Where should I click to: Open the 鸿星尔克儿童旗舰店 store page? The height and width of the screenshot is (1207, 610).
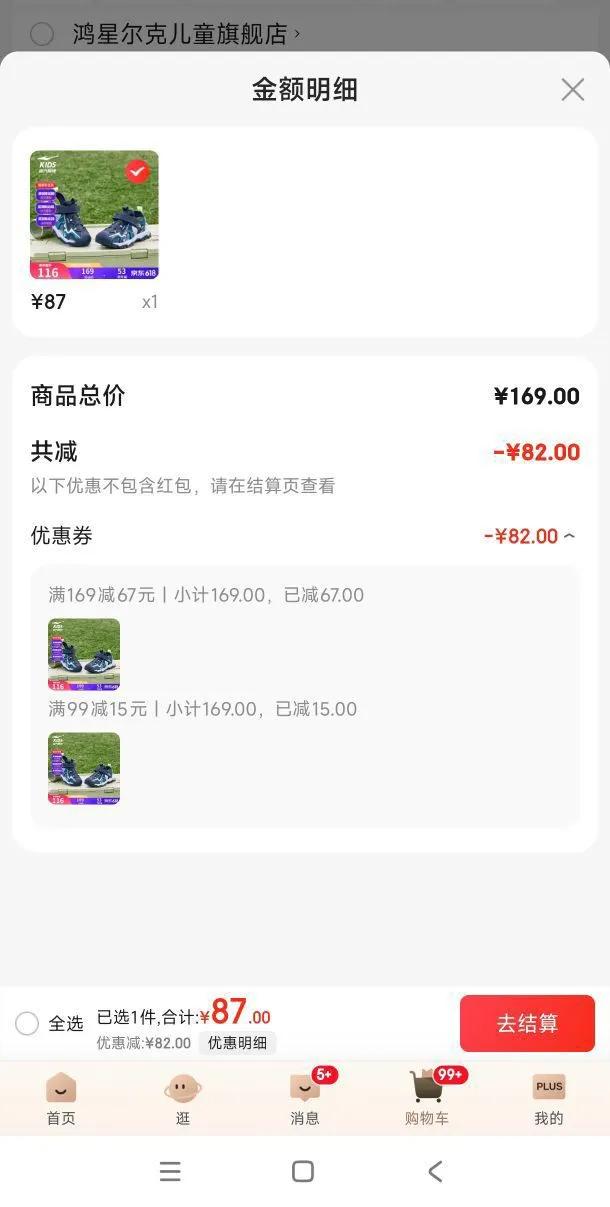pos(180,34)
